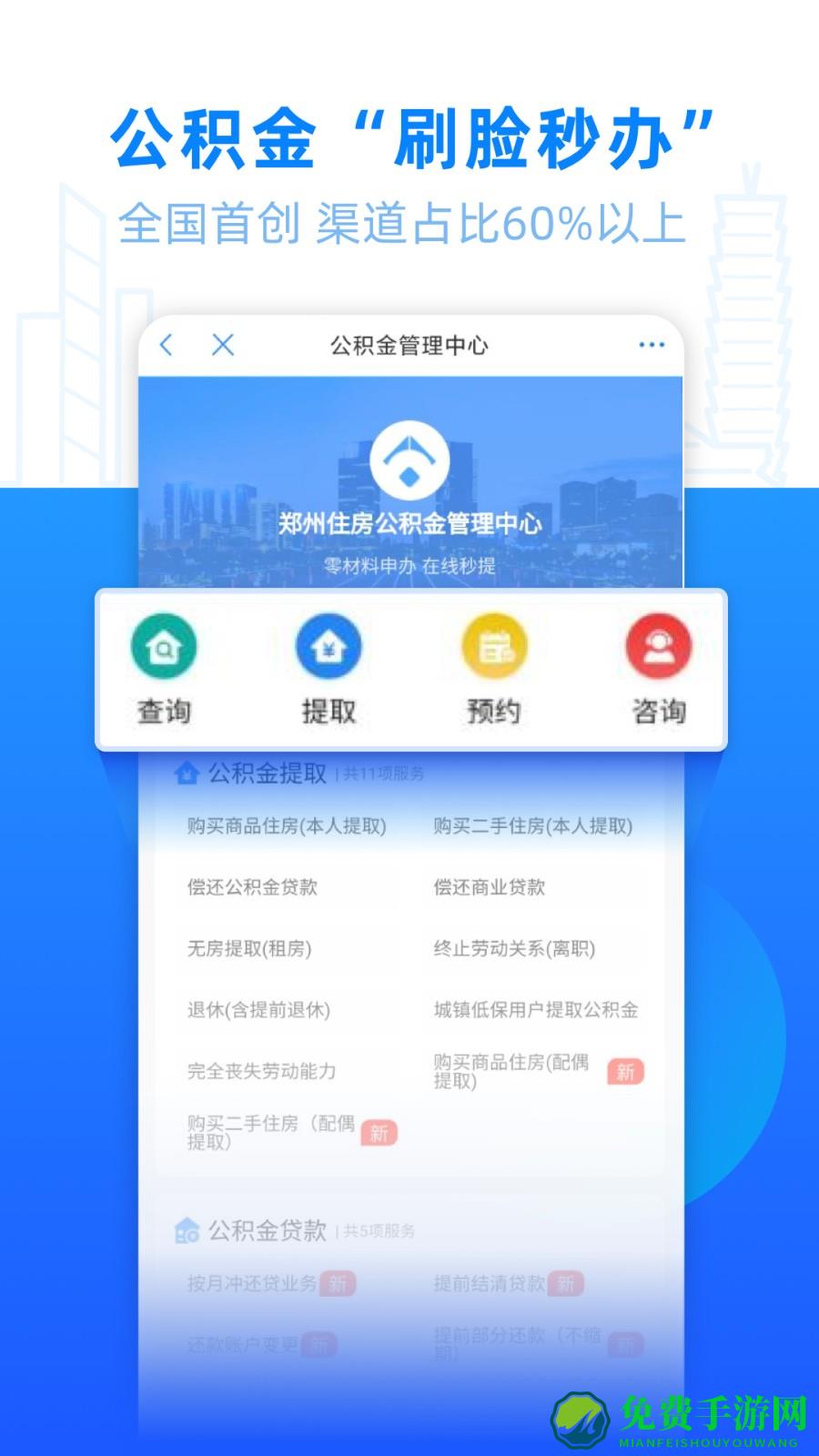Open the red 咨询 consultation icon
The image size is (819, 1456).
657,645
